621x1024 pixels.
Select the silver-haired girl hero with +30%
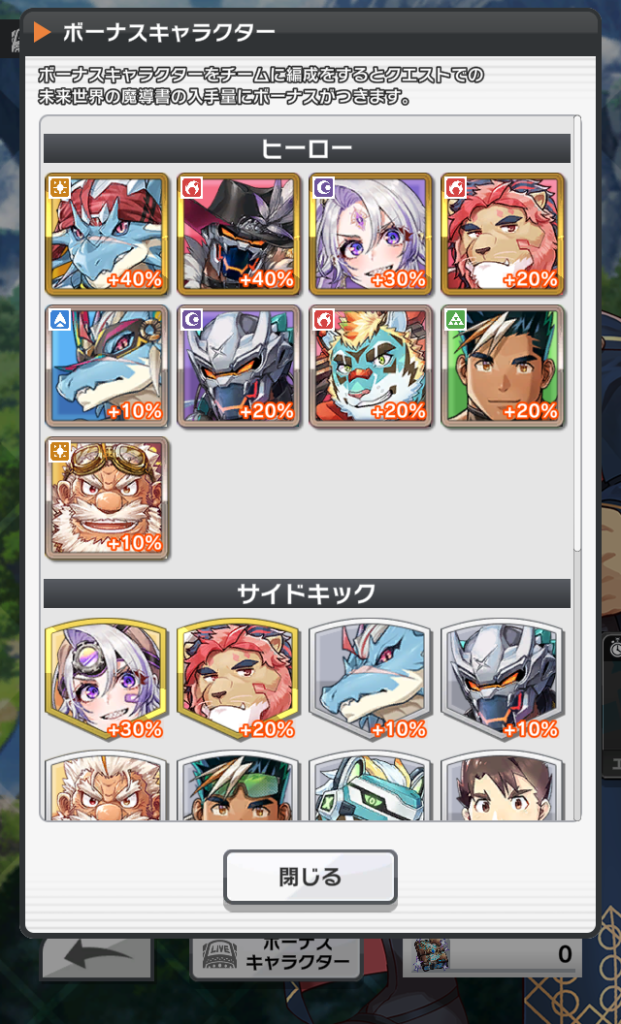[x=371, y=235]
